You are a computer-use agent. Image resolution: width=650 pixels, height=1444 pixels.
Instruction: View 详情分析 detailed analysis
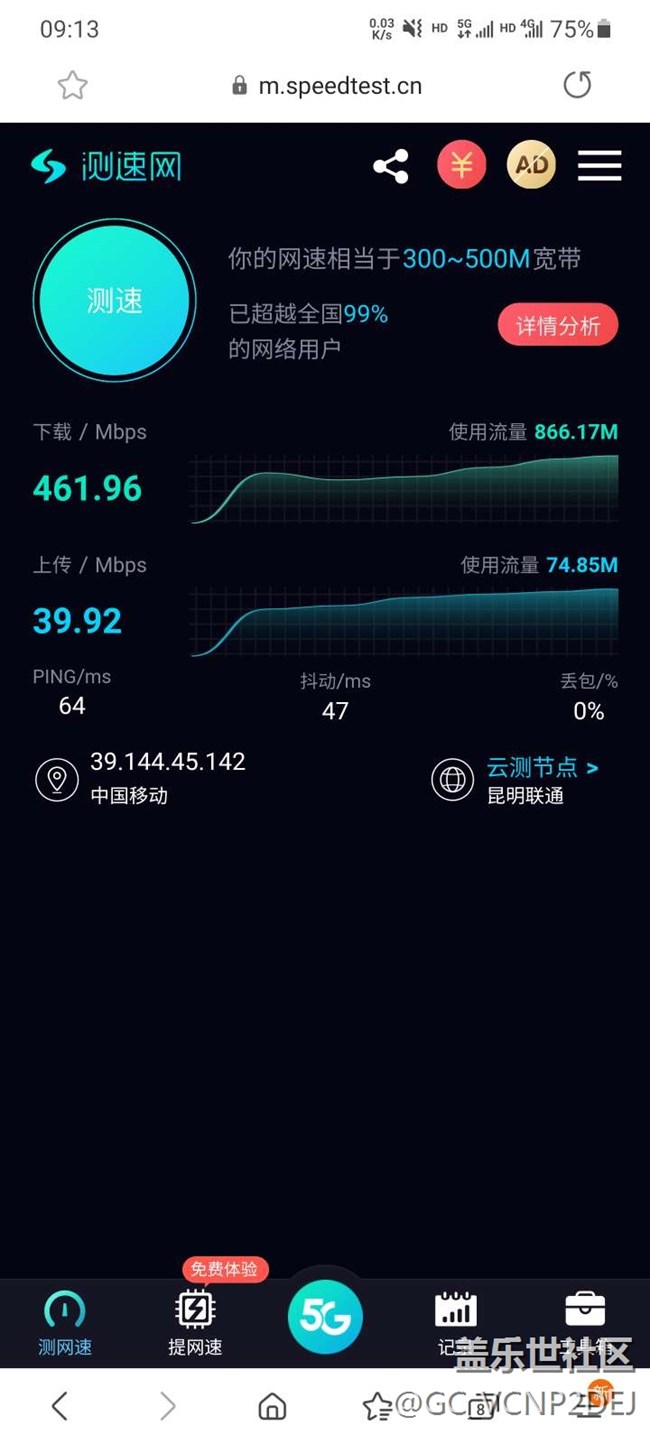(x=558, y=326)
